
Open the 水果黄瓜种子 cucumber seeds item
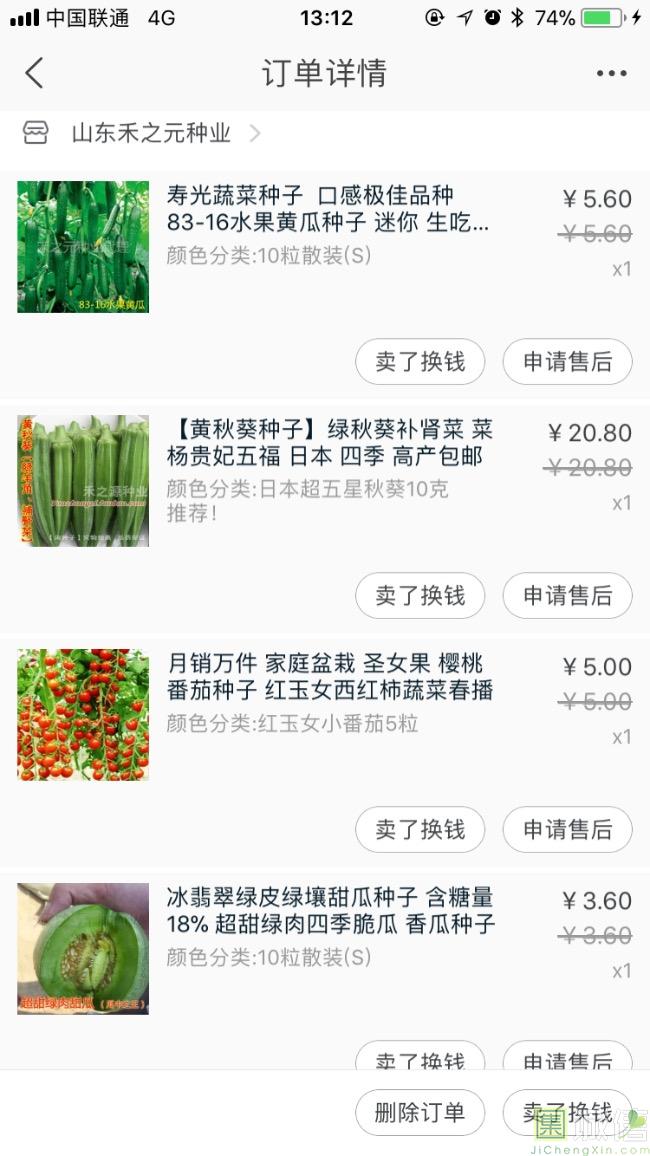(329, 209)
